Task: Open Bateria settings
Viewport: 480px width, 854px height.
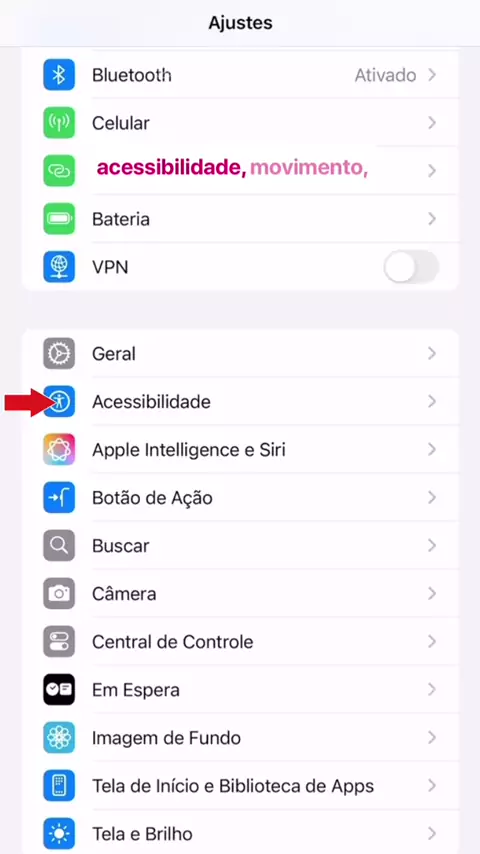Action: point(240,219)
